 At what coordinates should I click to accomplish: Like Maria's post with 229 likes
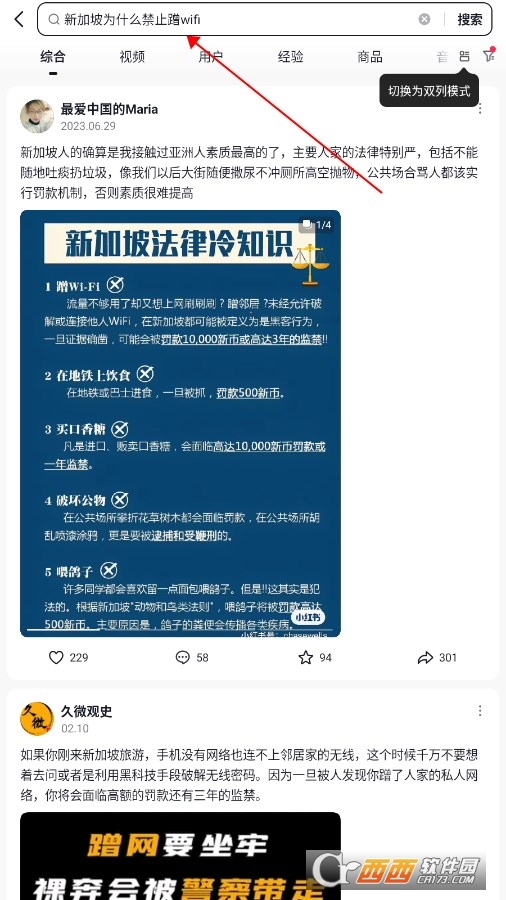click(56, 657)
